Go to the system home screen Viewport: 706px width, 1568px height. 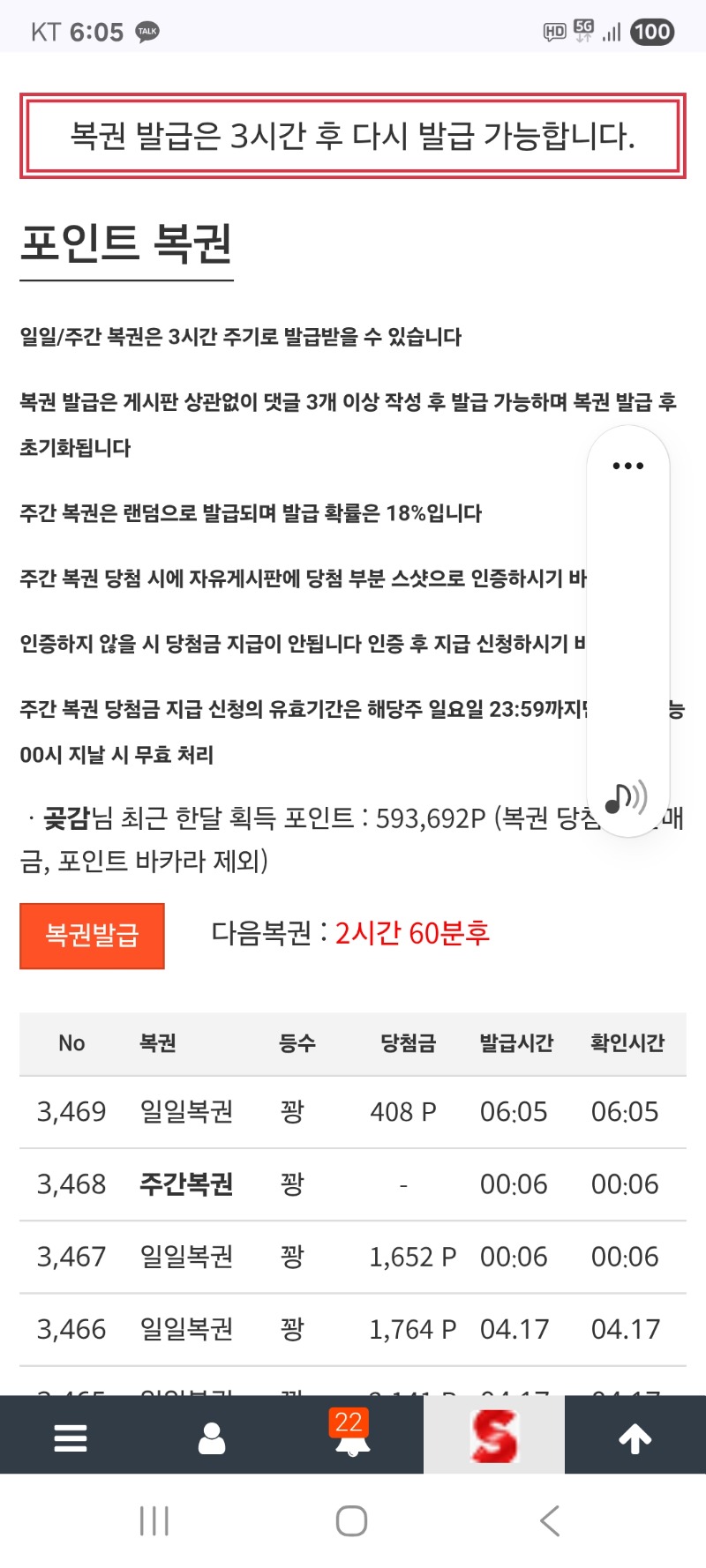(x=351, y=1520)
